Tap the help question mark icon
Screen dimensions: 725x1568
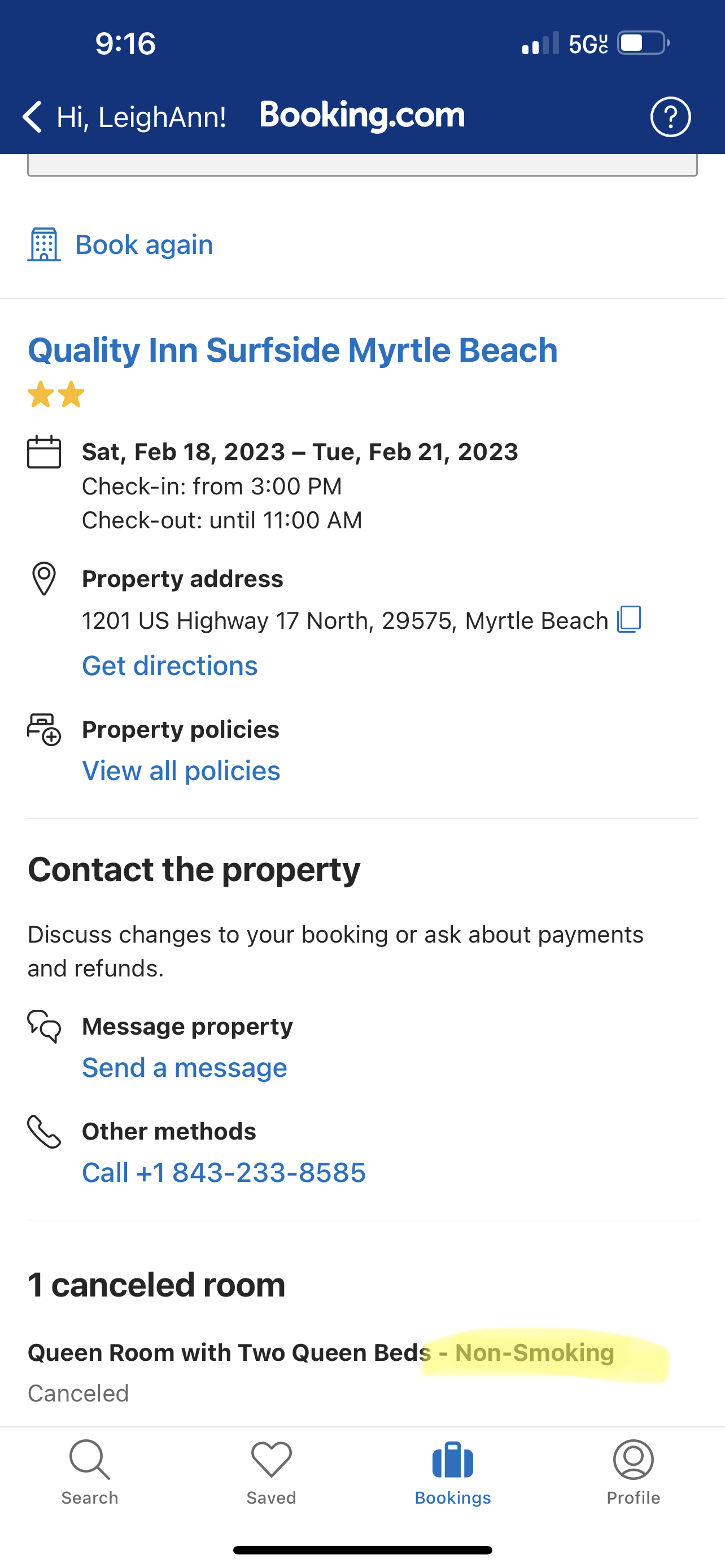pos(670,116)
